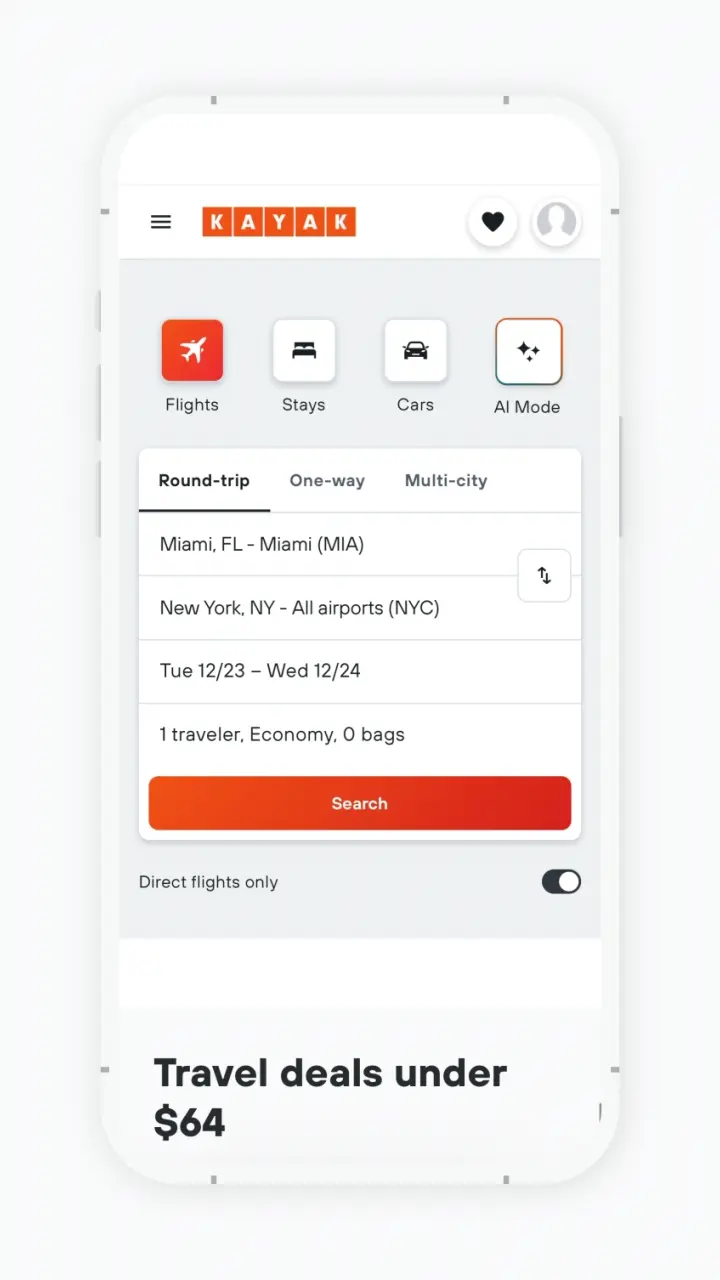Open AI Mode
Viewport: 720px width, 1280px height.
pos(528,352)
